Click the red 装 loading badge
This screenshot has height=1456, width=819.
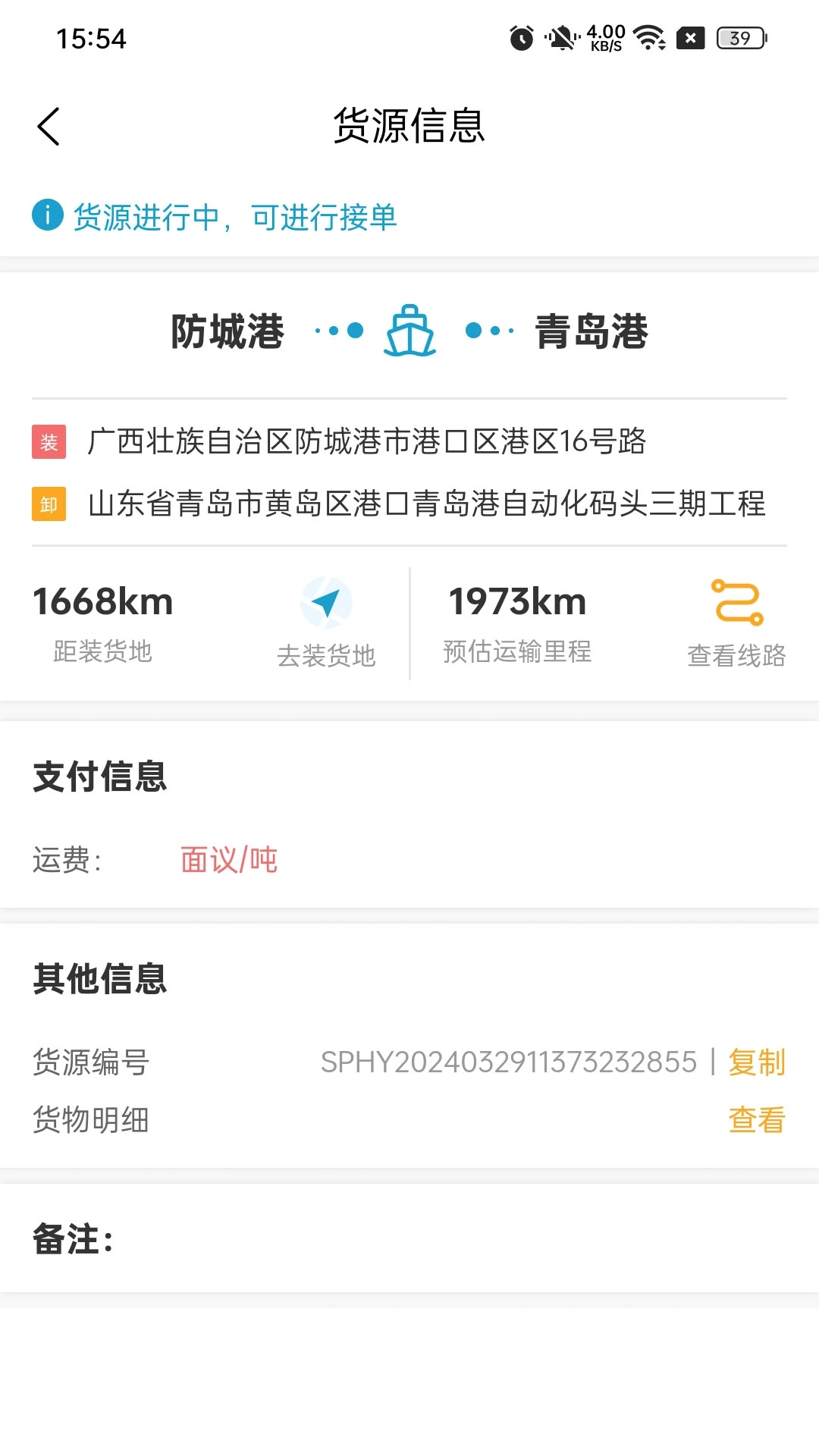tap(49, 442)
